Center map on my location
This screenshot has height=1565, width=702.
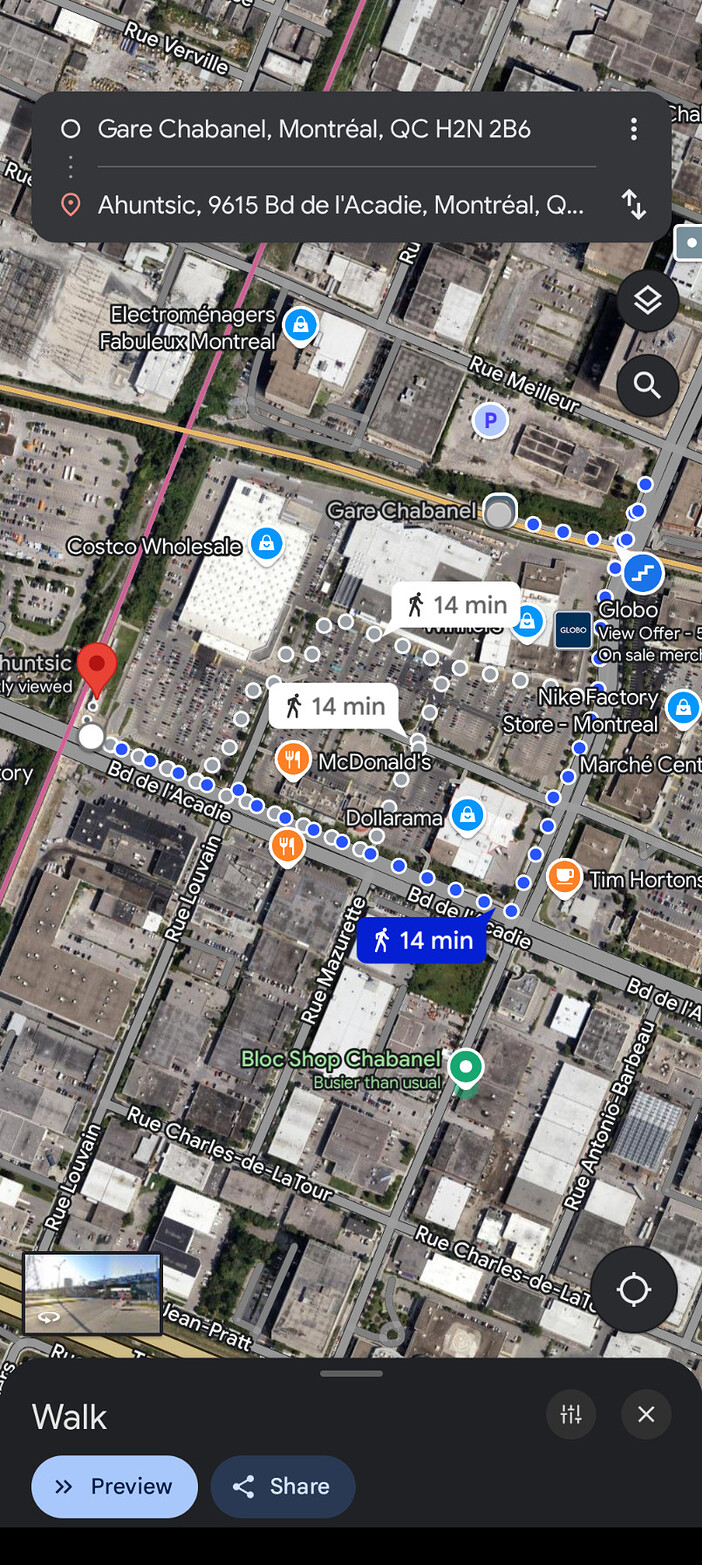click(x=634, y=1290)
